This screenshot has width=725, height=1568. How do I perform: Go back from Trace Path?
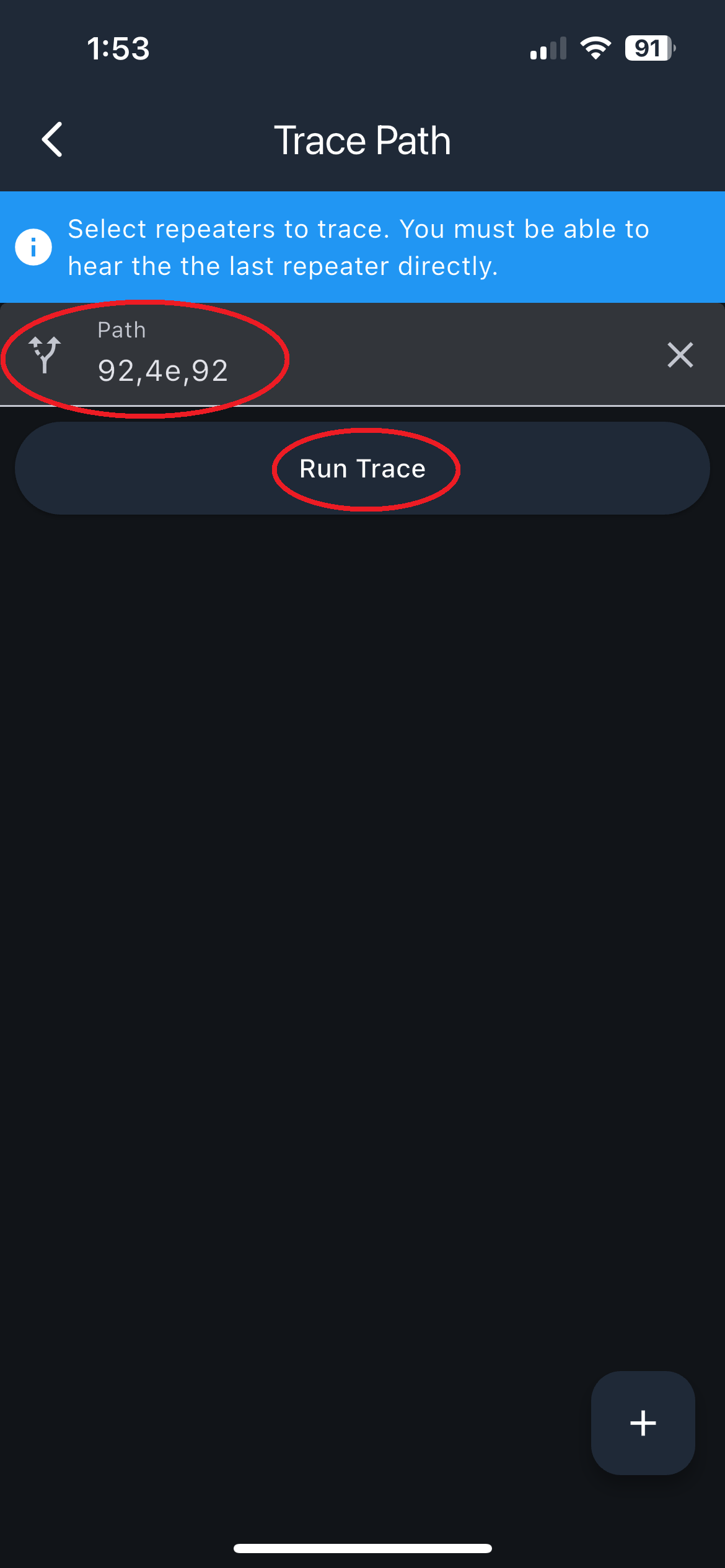point(52,139)
